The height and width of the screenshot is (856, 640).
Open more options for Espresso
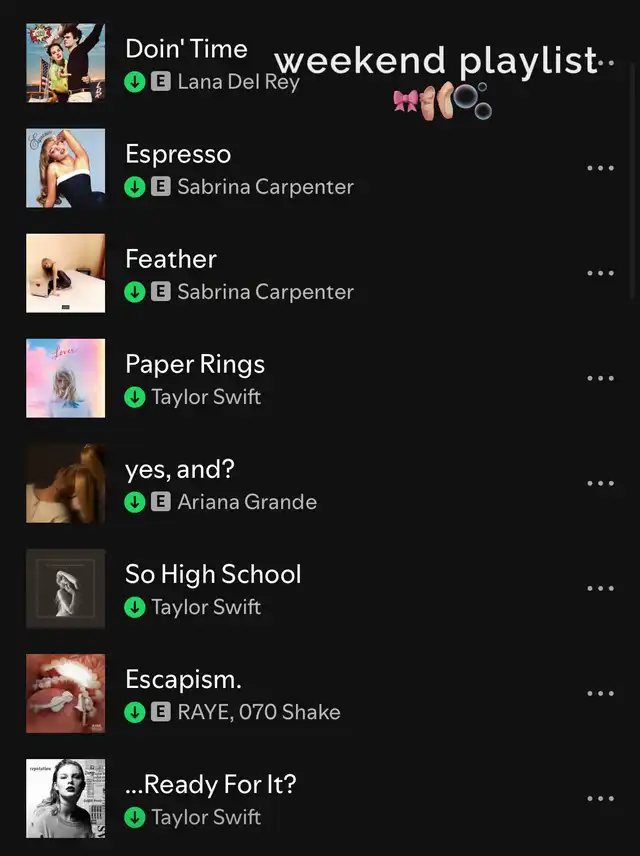[600, 168]
